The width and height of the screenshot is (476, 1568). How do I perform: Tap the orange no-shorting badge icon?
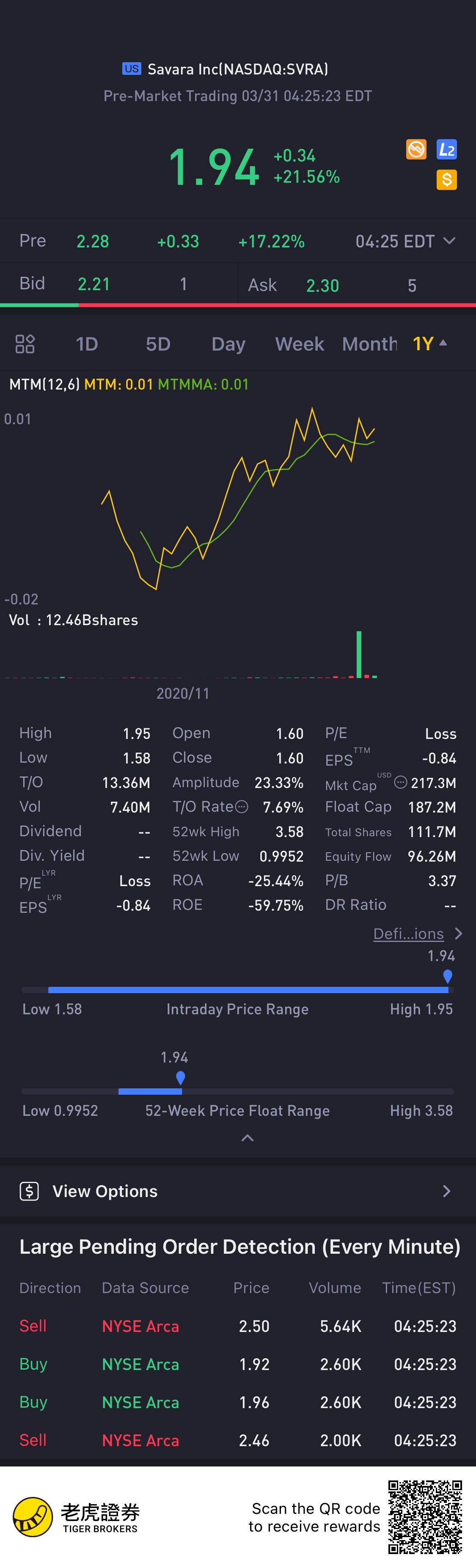(416, 150)
